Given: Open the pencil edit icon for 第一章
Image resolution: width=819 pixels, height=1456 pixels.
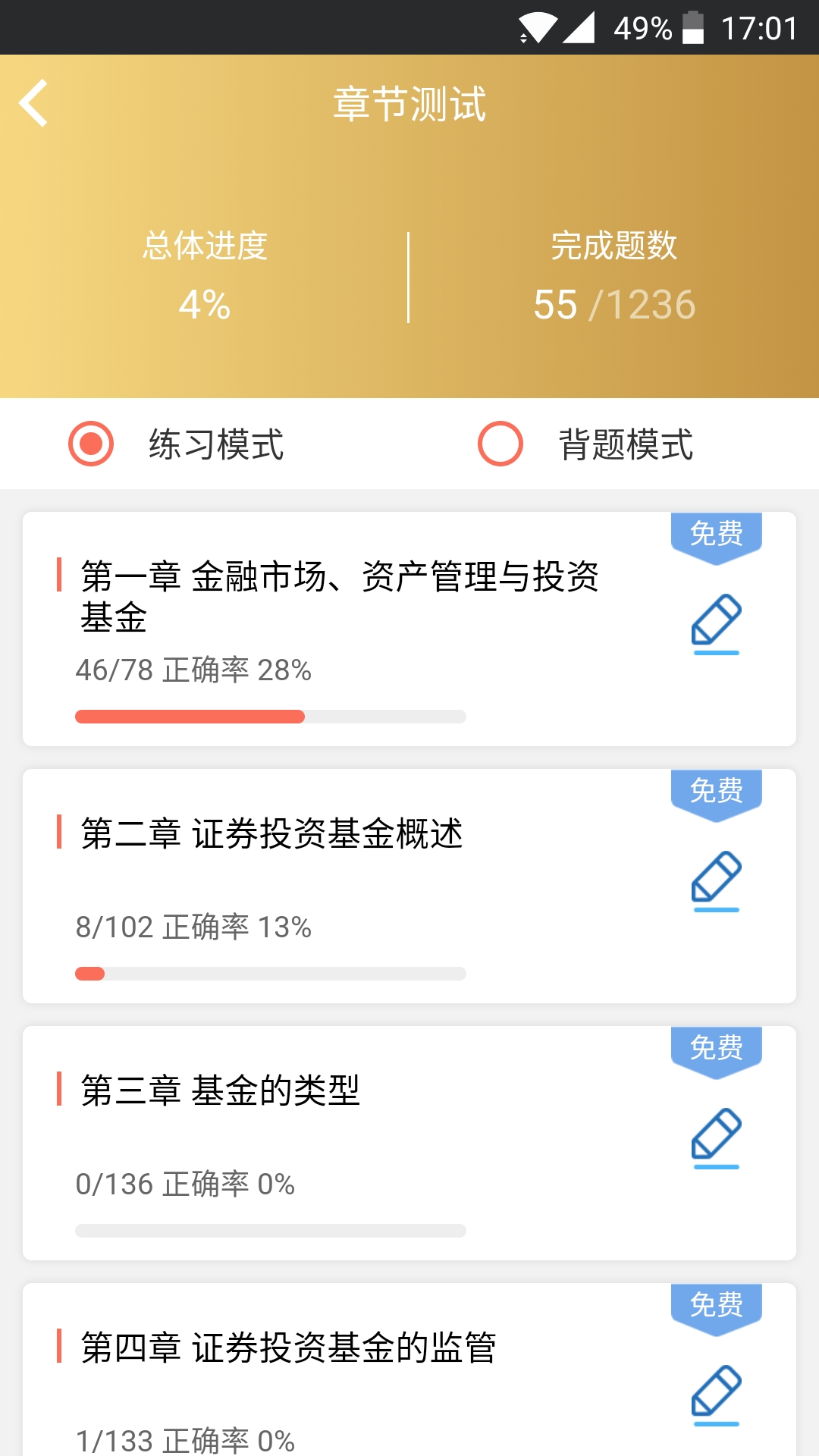Looking at the screenshot, I should pyautogui.click(x=716, y=622).
